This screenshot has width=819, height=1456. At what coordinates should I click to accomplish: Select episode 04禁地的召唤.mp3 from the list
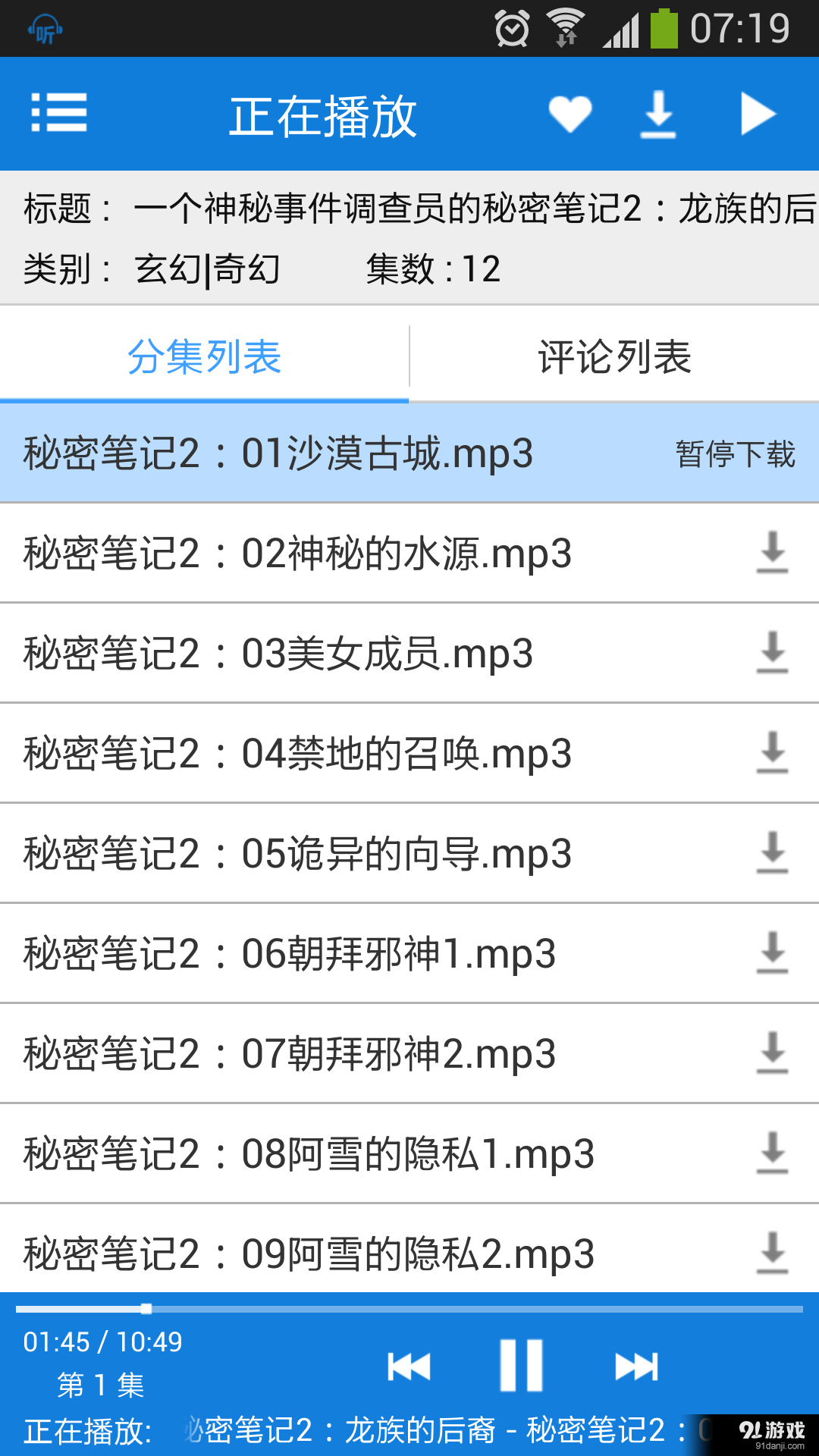pyautogui.click(x=303, y=754)
